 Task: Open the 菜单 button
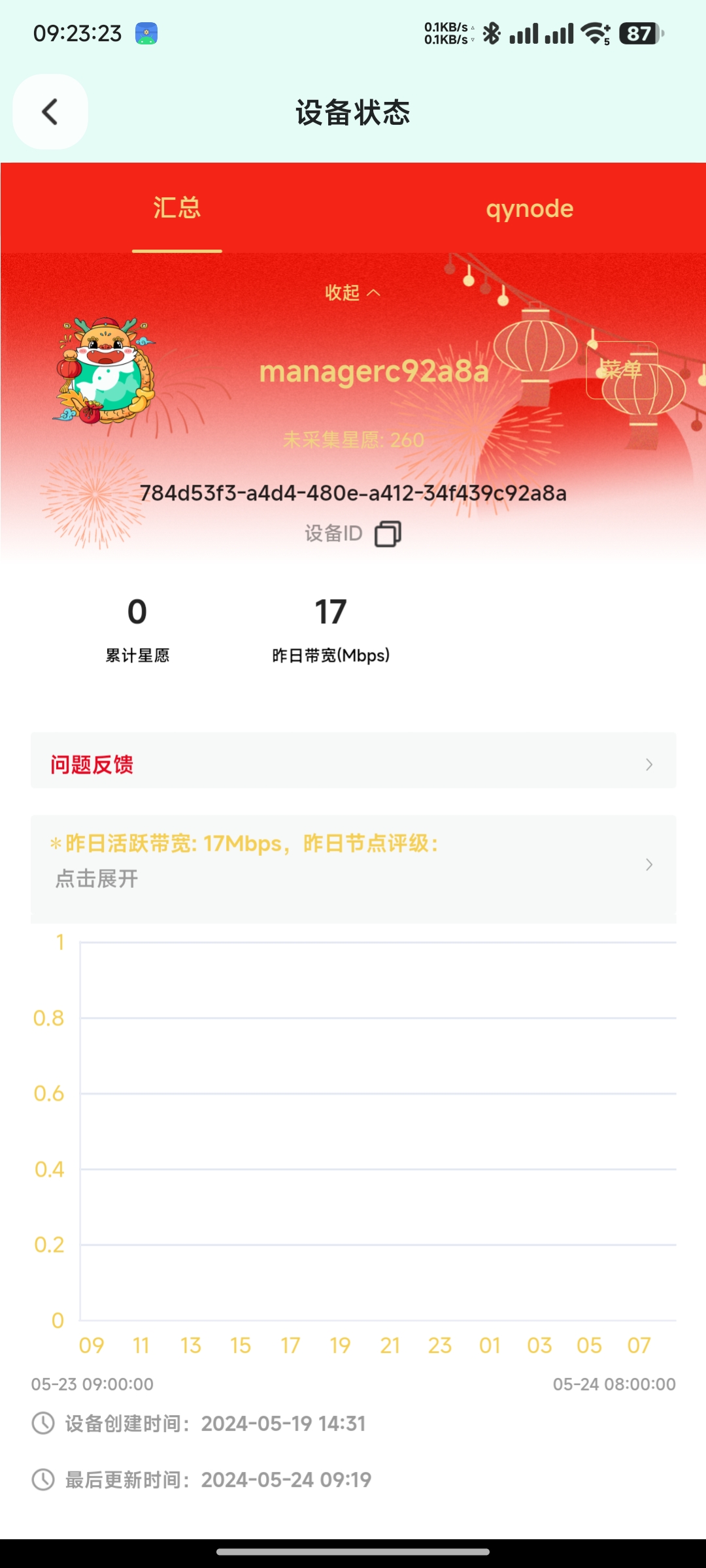pyautogui.click(x=622, y=370)
